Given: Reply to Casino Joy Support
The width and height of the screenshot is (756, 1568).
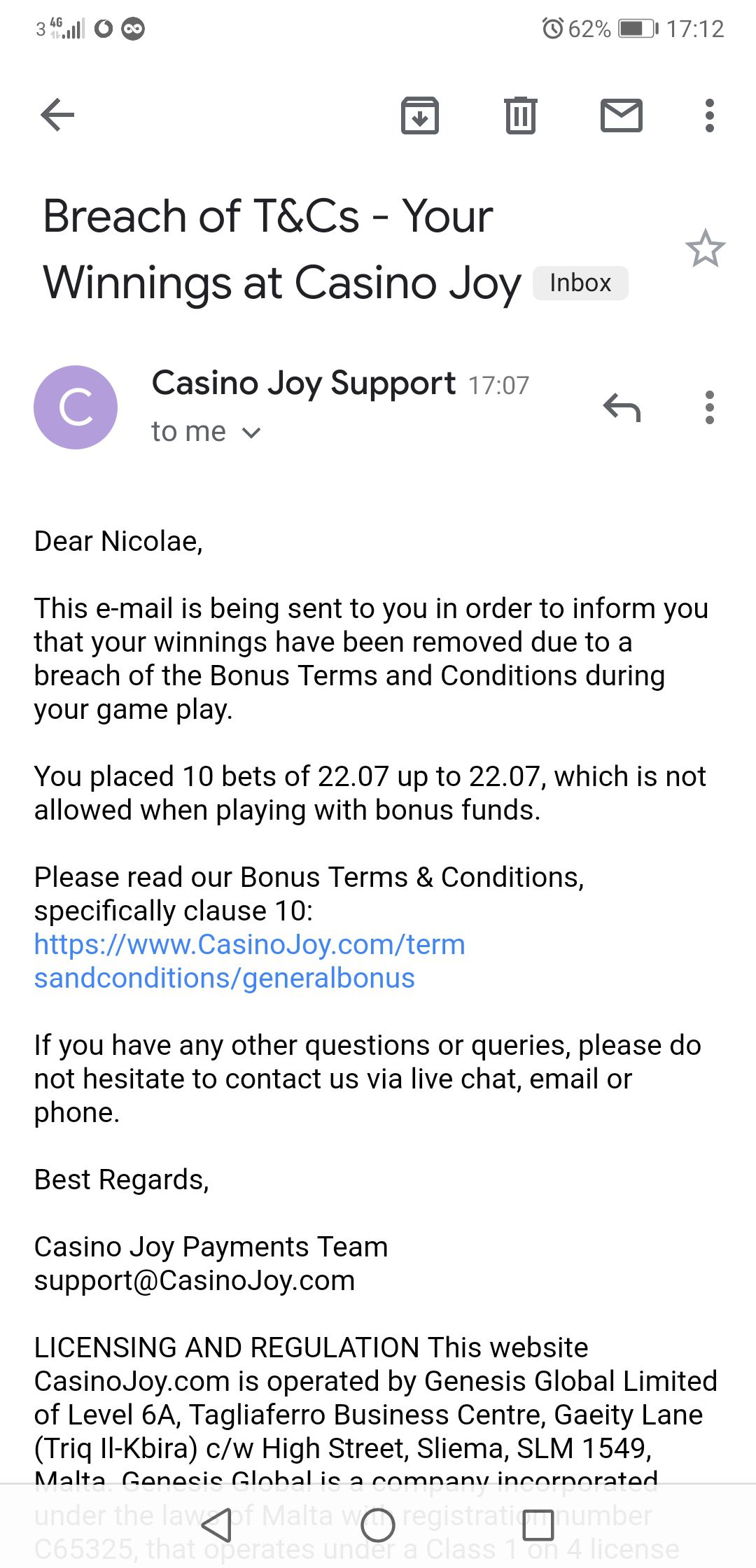Looking at the screenshot, I should [622, 407].
